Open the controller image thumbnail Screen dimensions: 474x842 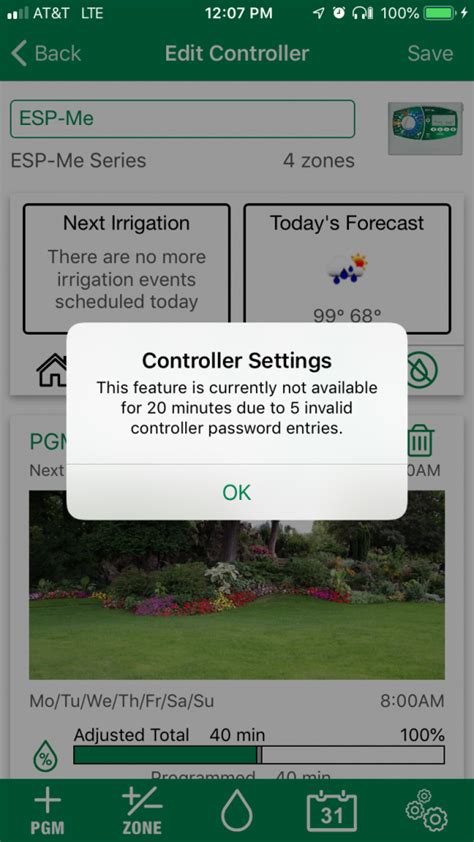pos(425,128)
